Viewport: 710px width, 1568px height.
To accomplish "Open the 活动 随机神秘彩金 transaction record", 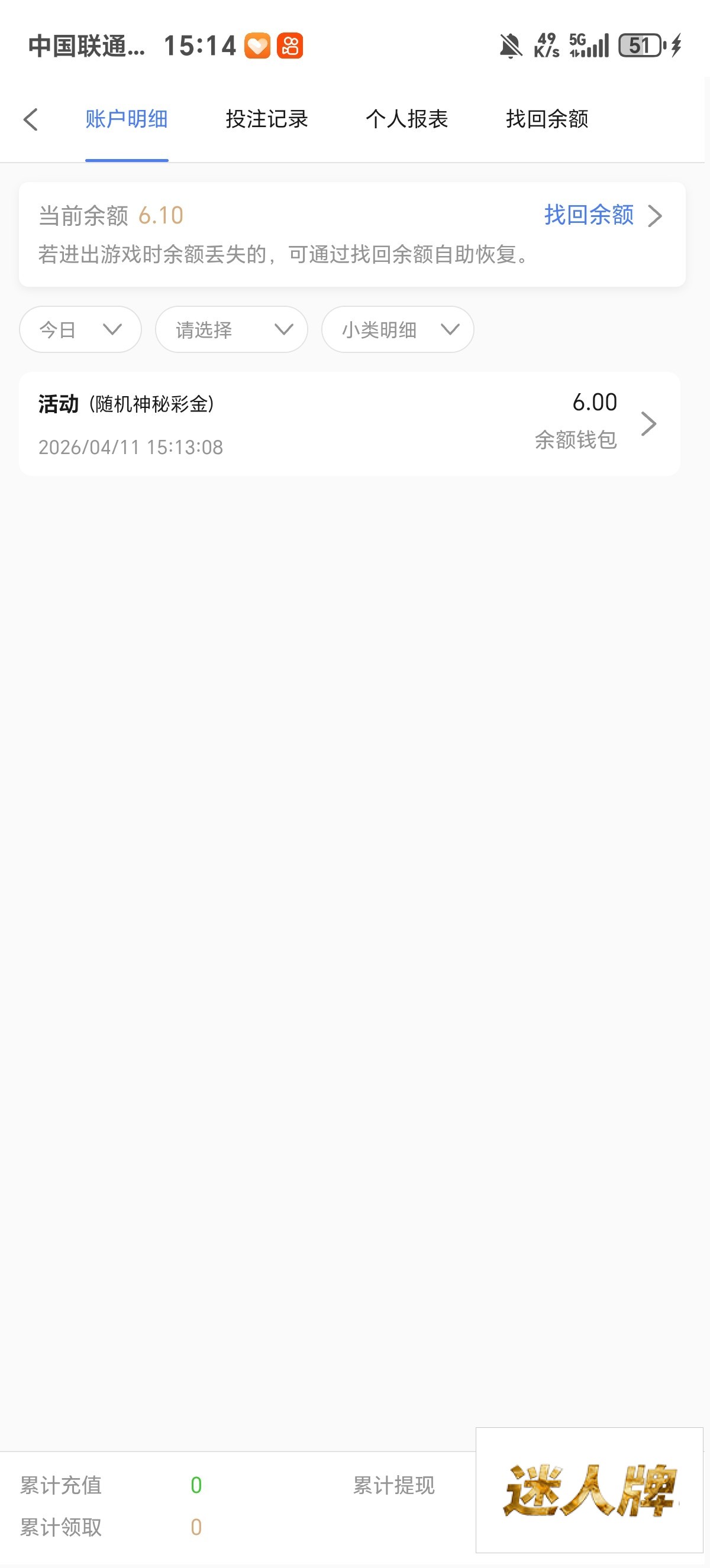I will point(349,424).
